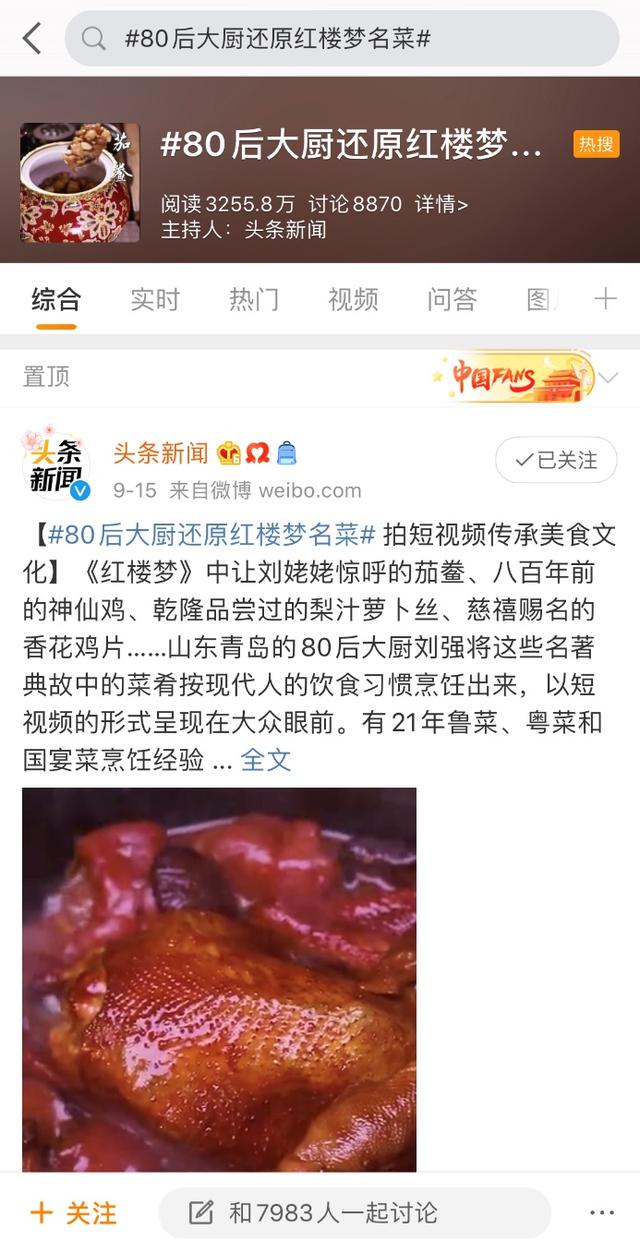Join the discussion with 7983 people
640x1253 pixels.
coord(354,1213)
